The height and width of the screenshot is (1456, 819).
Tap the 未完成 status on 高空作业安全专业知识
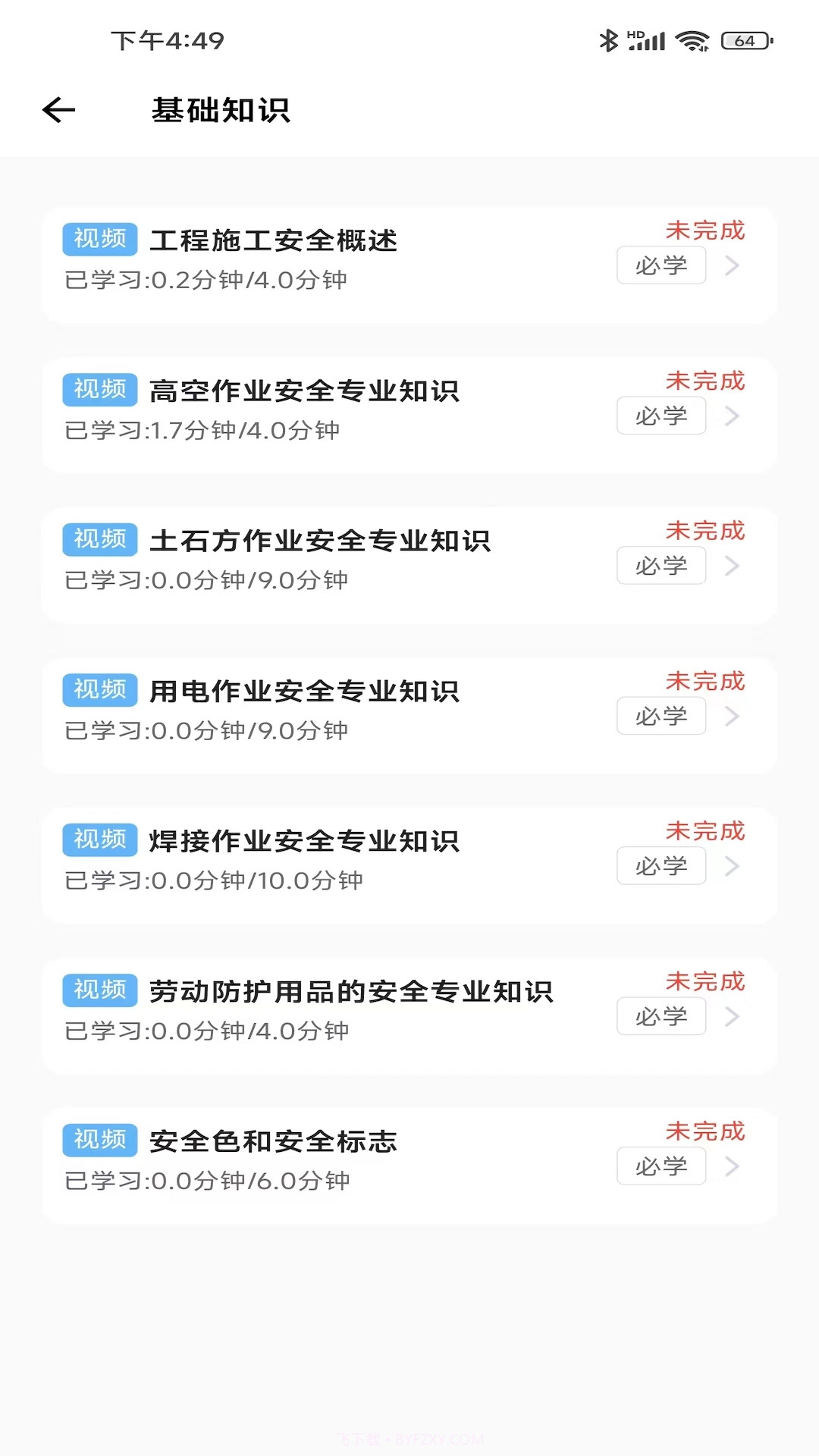(705, 379)
